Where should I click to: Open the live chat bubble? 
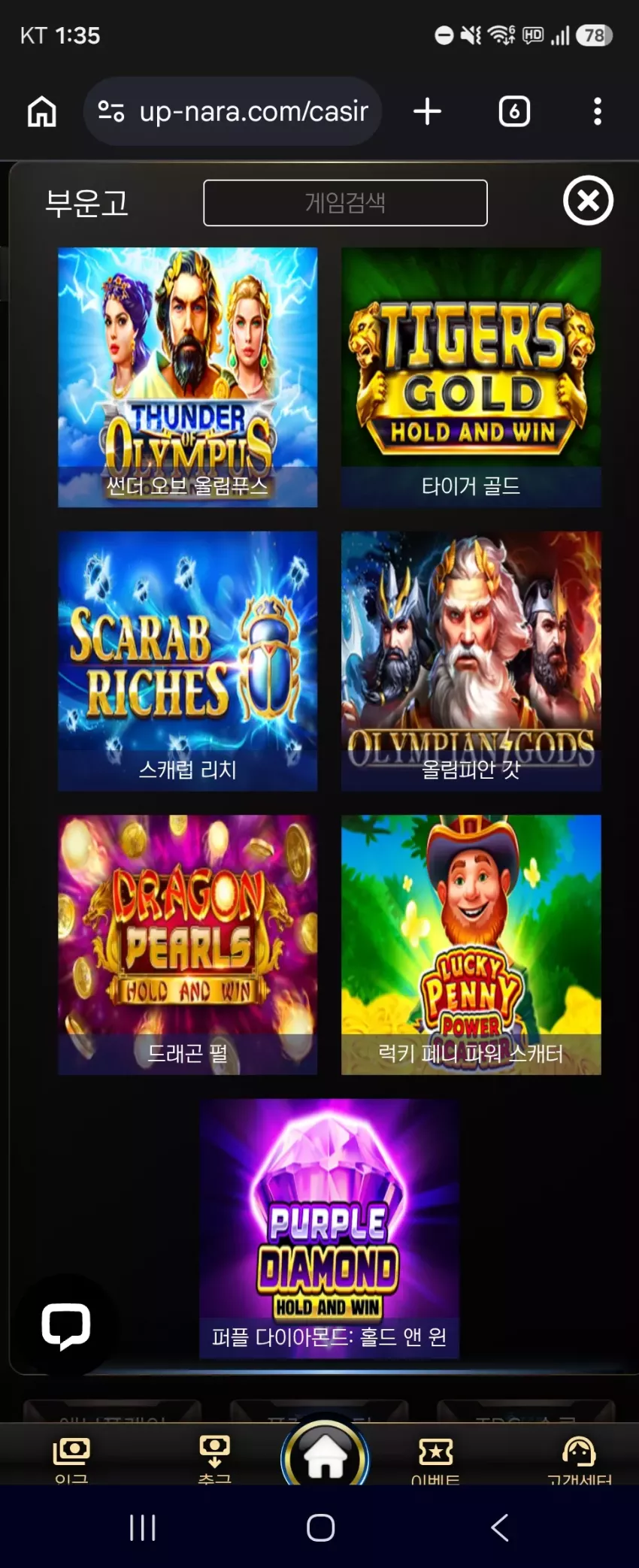click(66, 1326)
